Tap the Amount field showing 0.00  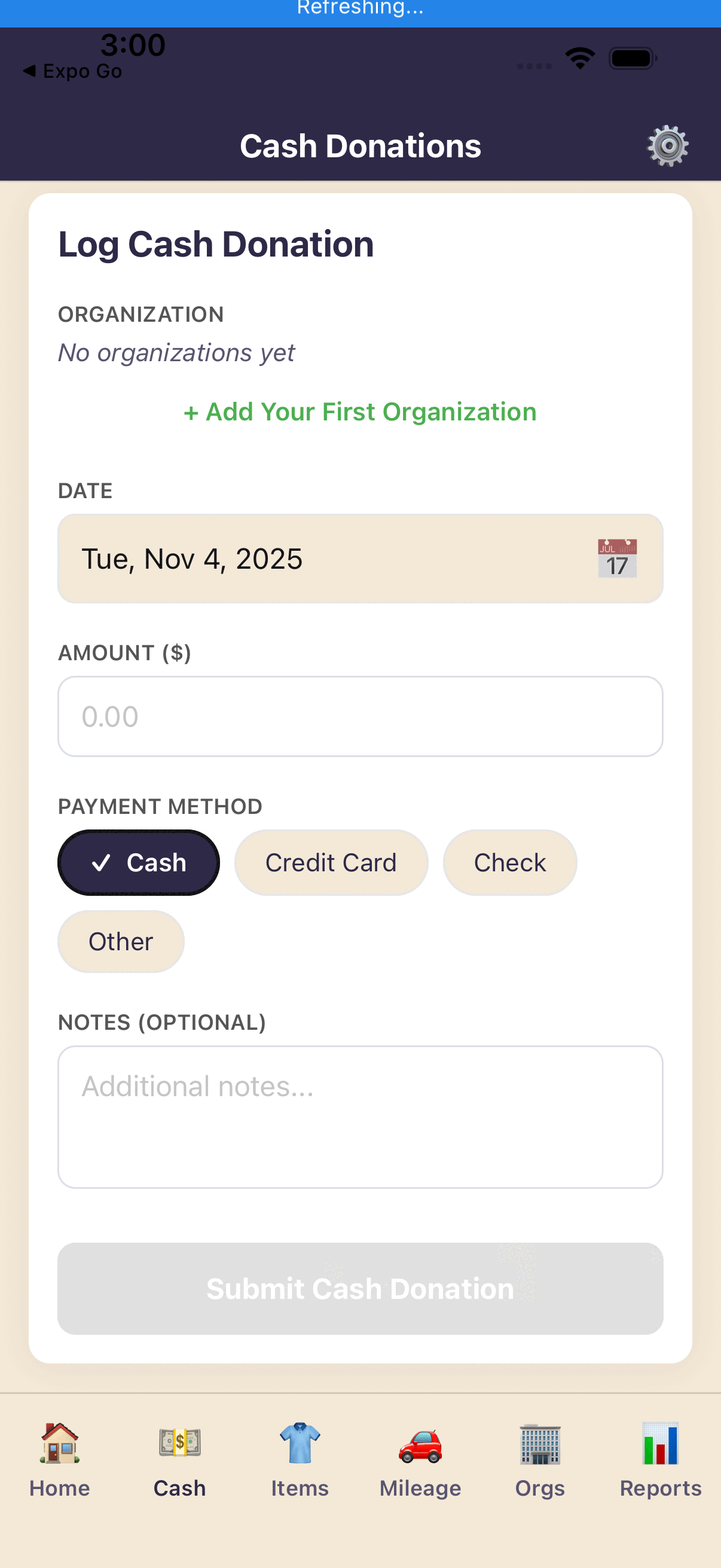coord(359,716)
